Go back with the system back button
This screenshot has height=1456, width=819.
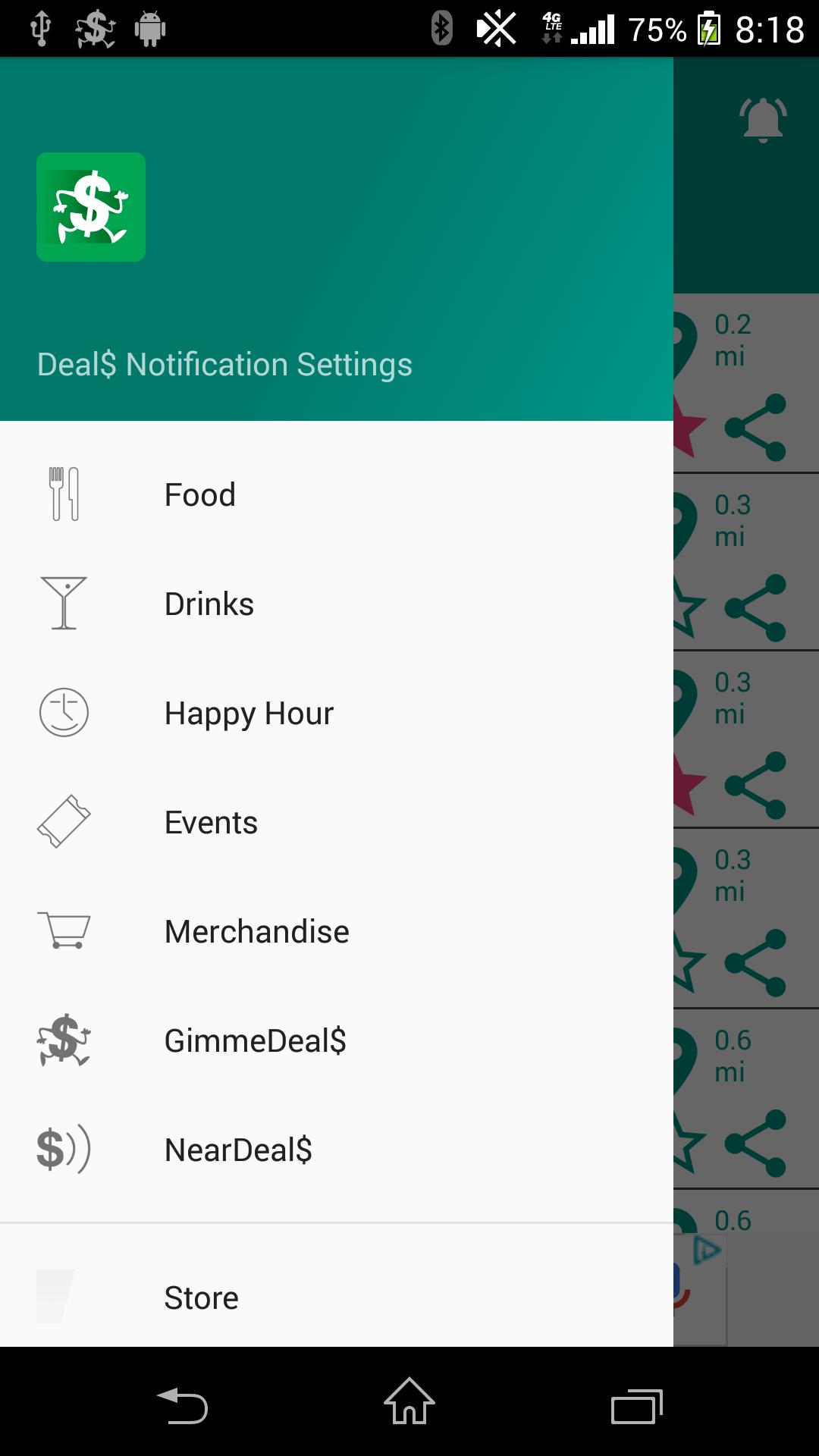[x=182, y=1407]
